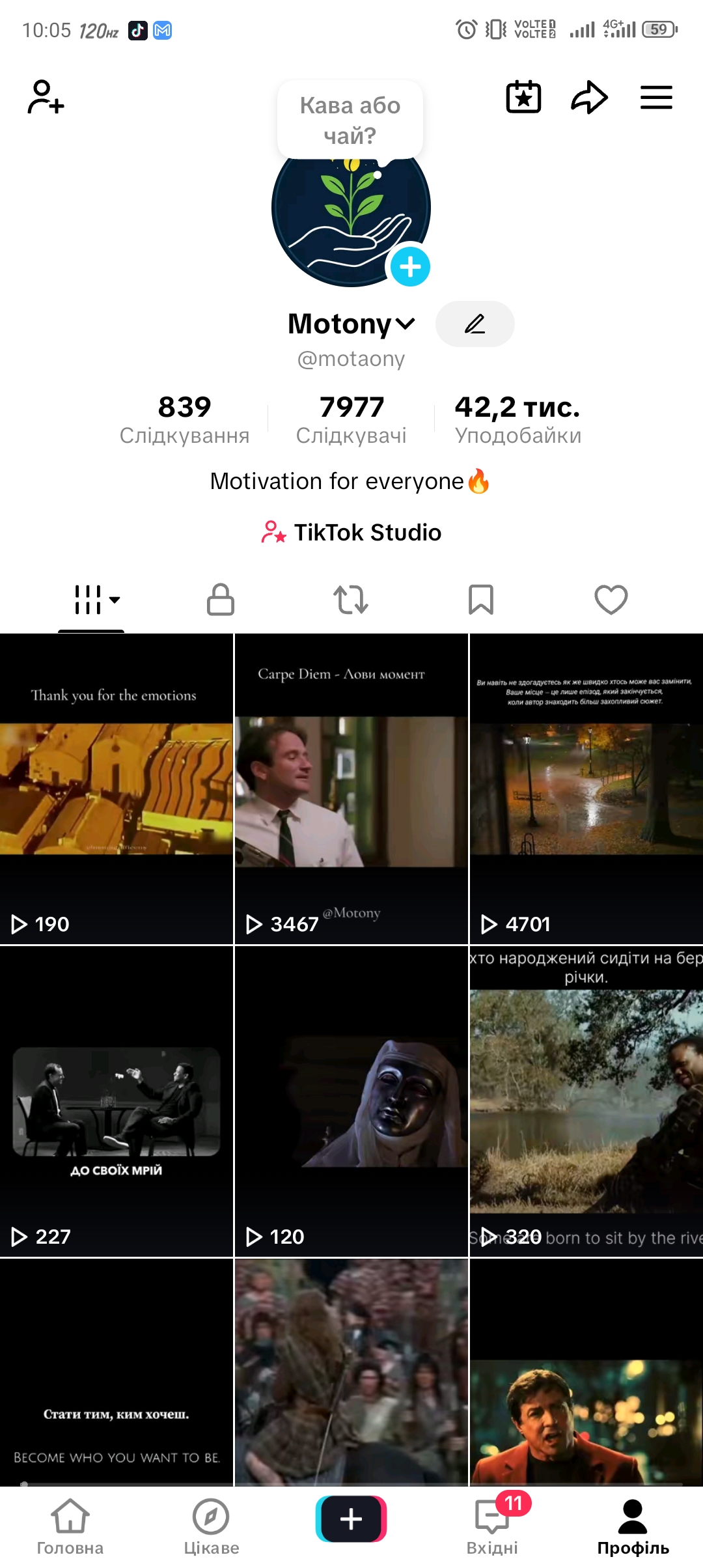
Task: Open the Вхідні inbox tab
Action: [492, 1526]
